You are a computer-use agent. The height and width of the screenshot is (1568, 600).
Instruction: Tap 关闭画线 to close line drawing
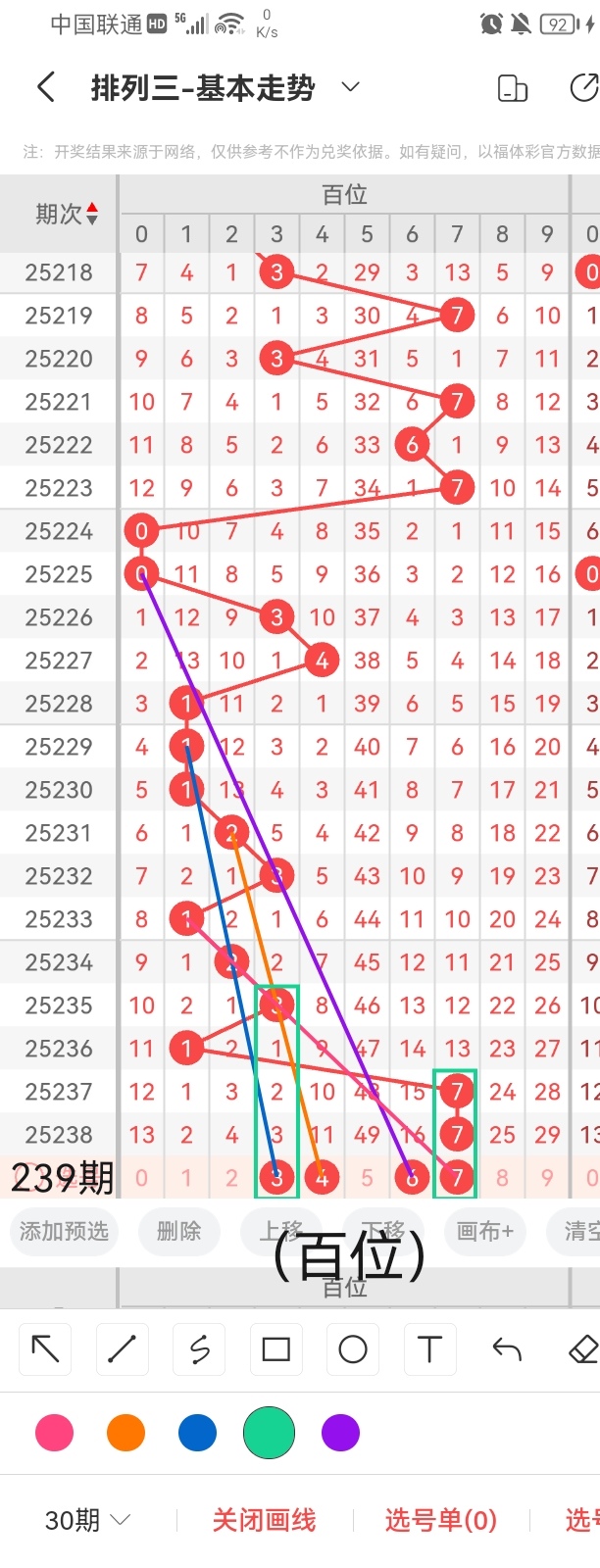point(264,1520)
